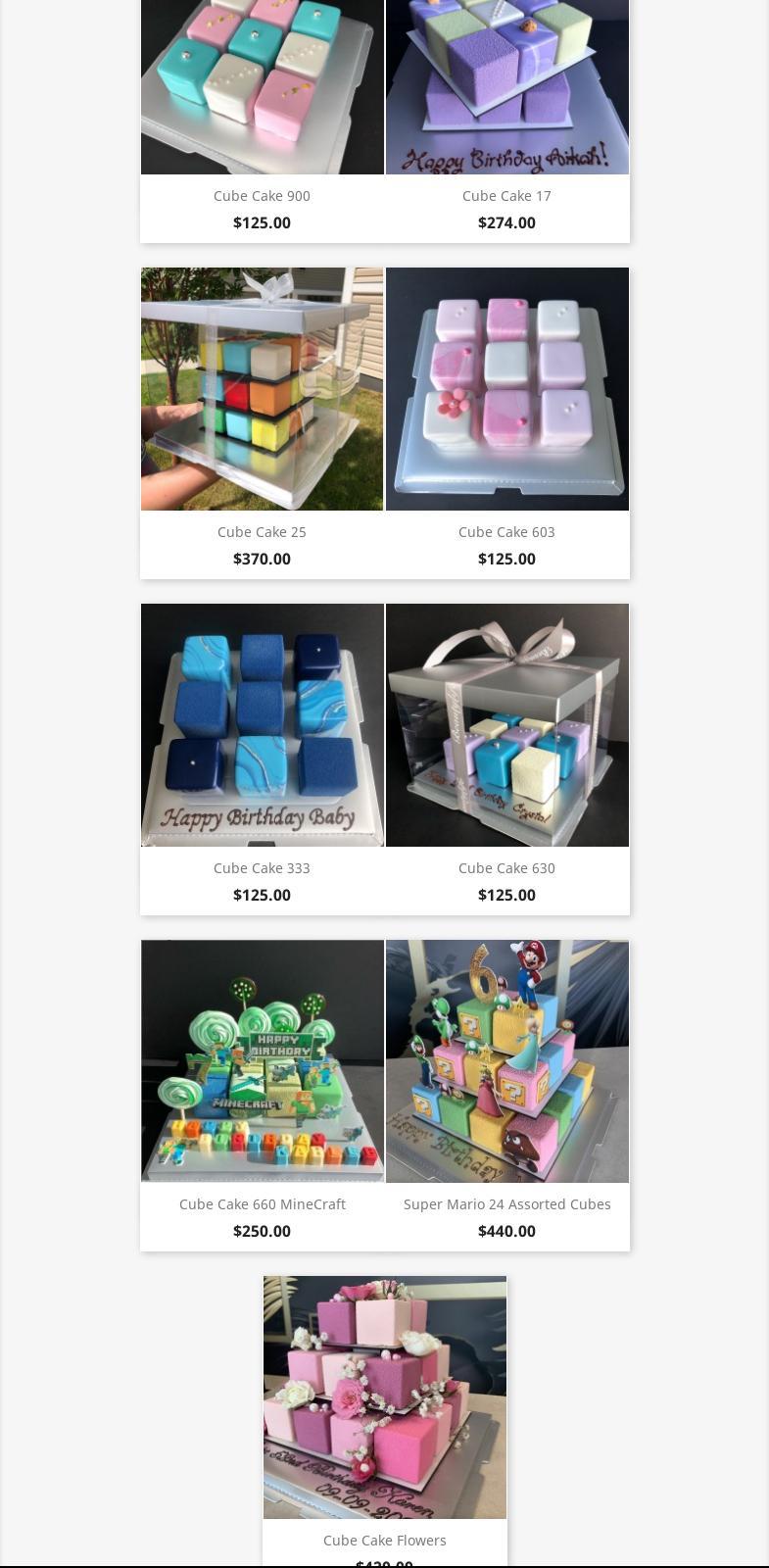Open the Cube Cake 660 MineCraft image

coord(263,1061)
